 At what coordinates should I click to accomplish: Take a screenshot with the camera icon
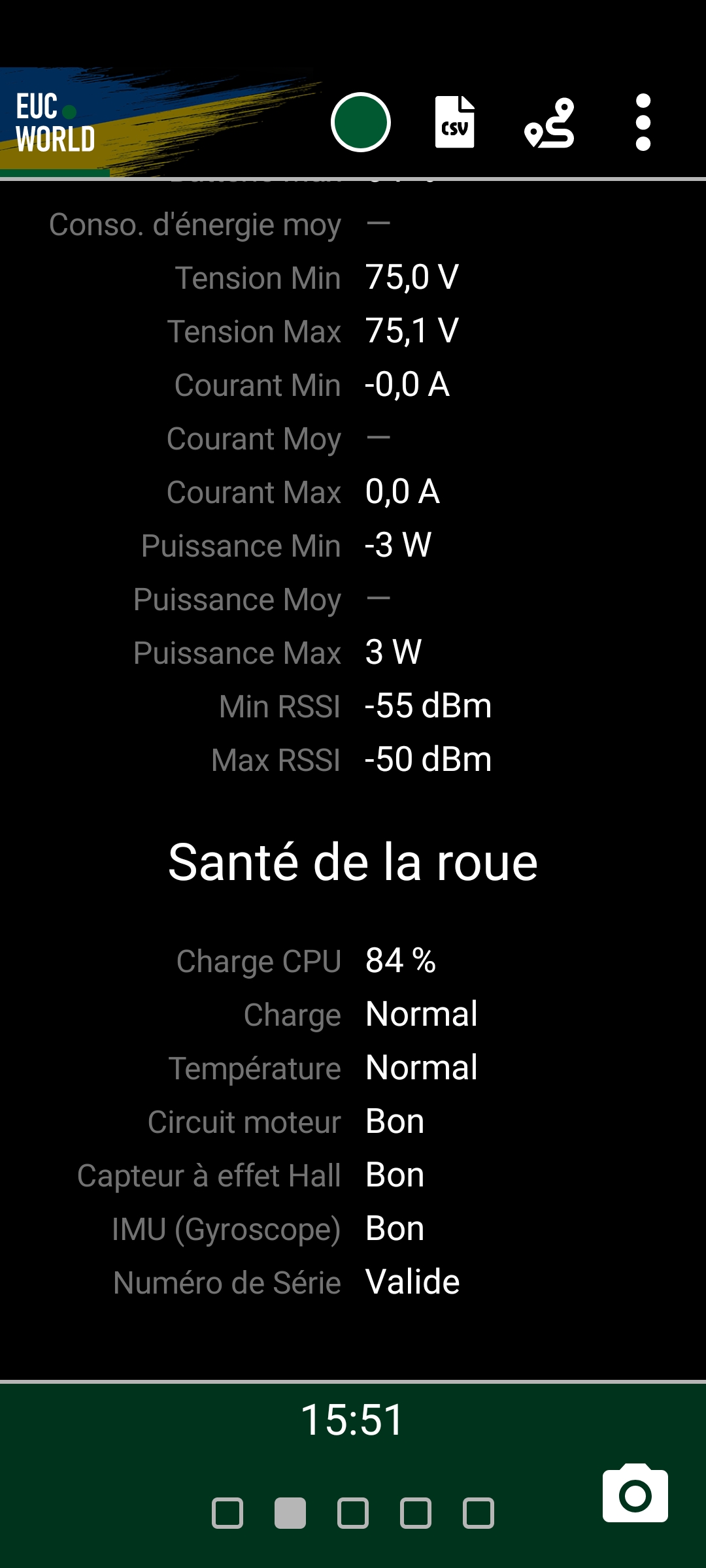[635, 1494]
